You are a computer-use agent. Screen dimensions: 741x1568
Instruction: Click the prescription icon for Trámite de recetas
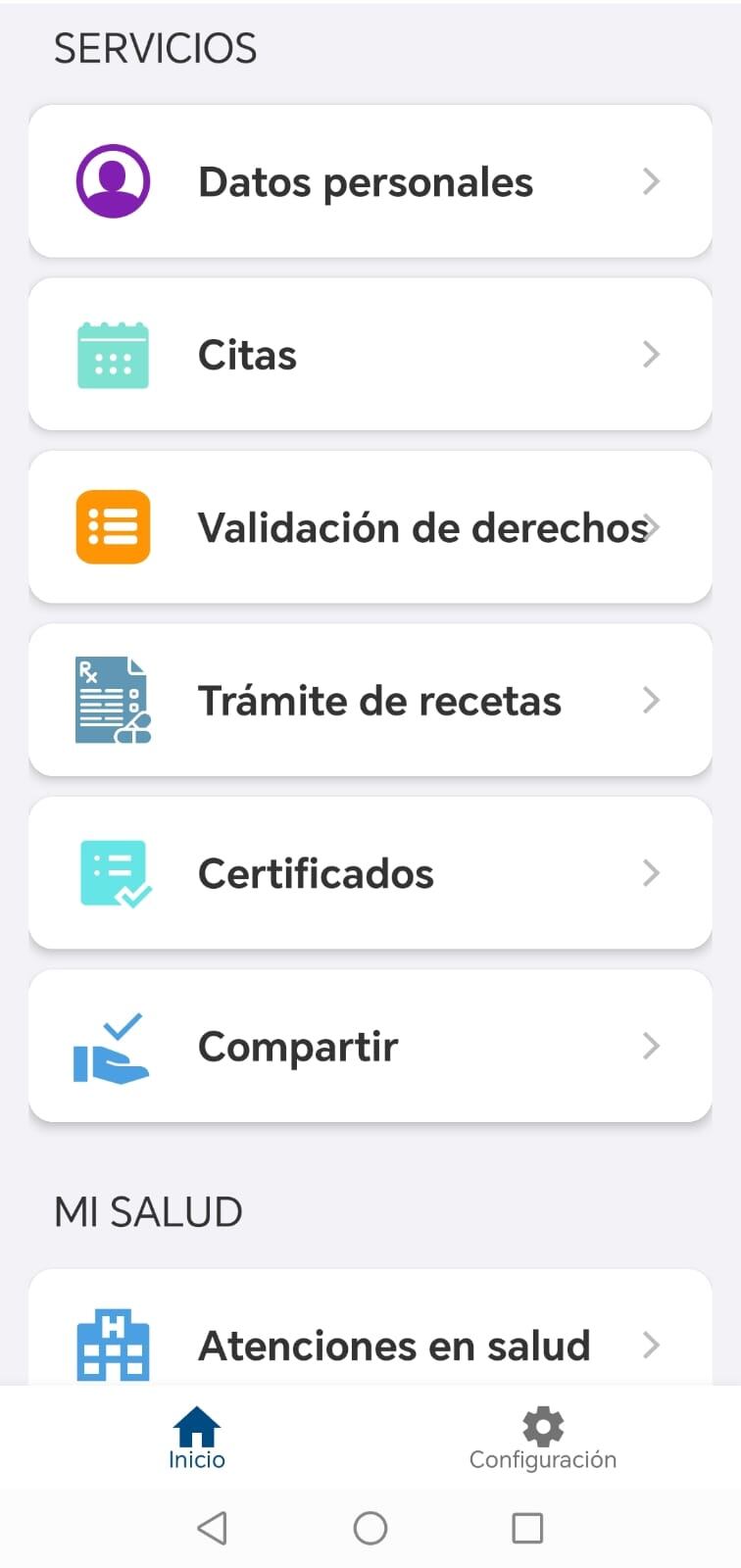coord(112,700)
